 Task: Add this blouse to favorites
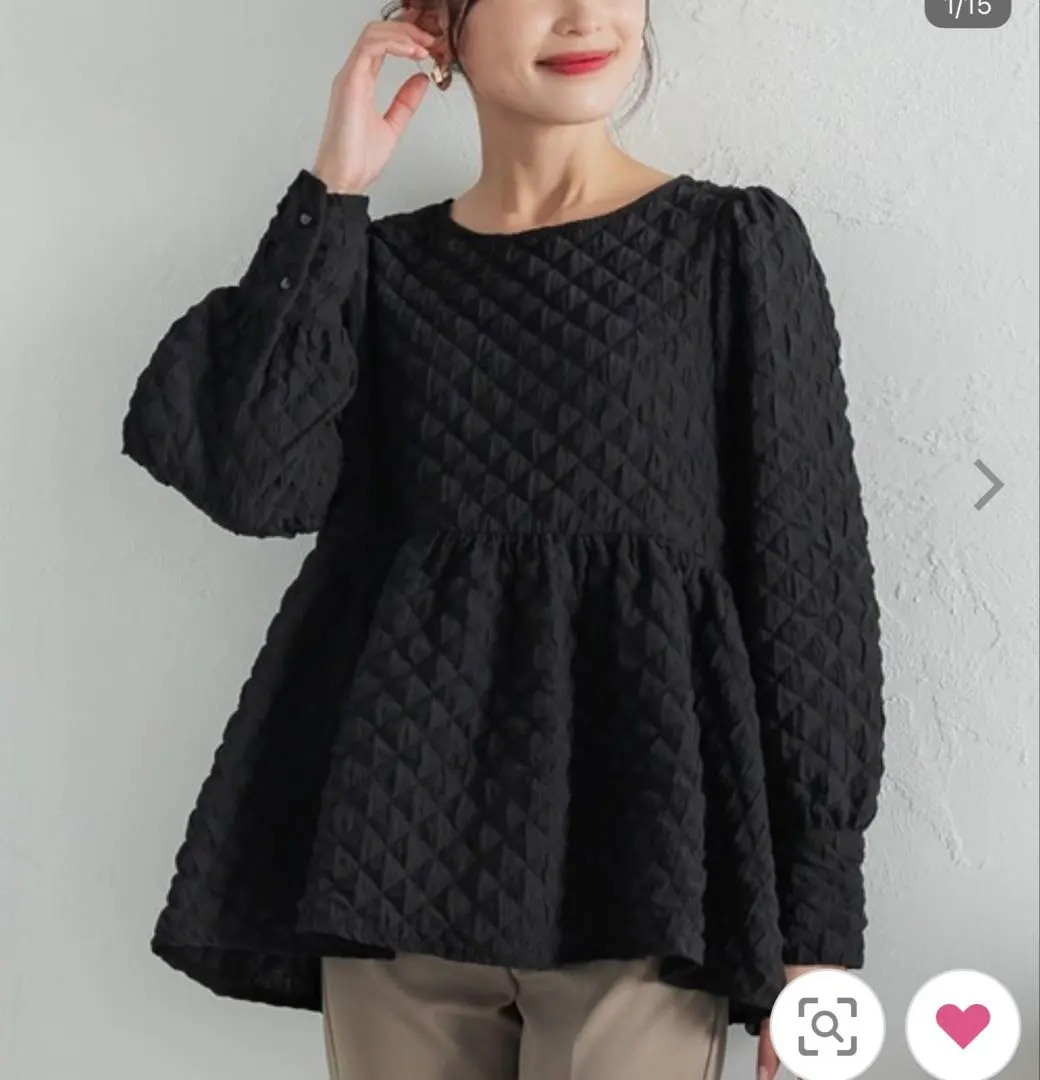(x=962, y=1026)
